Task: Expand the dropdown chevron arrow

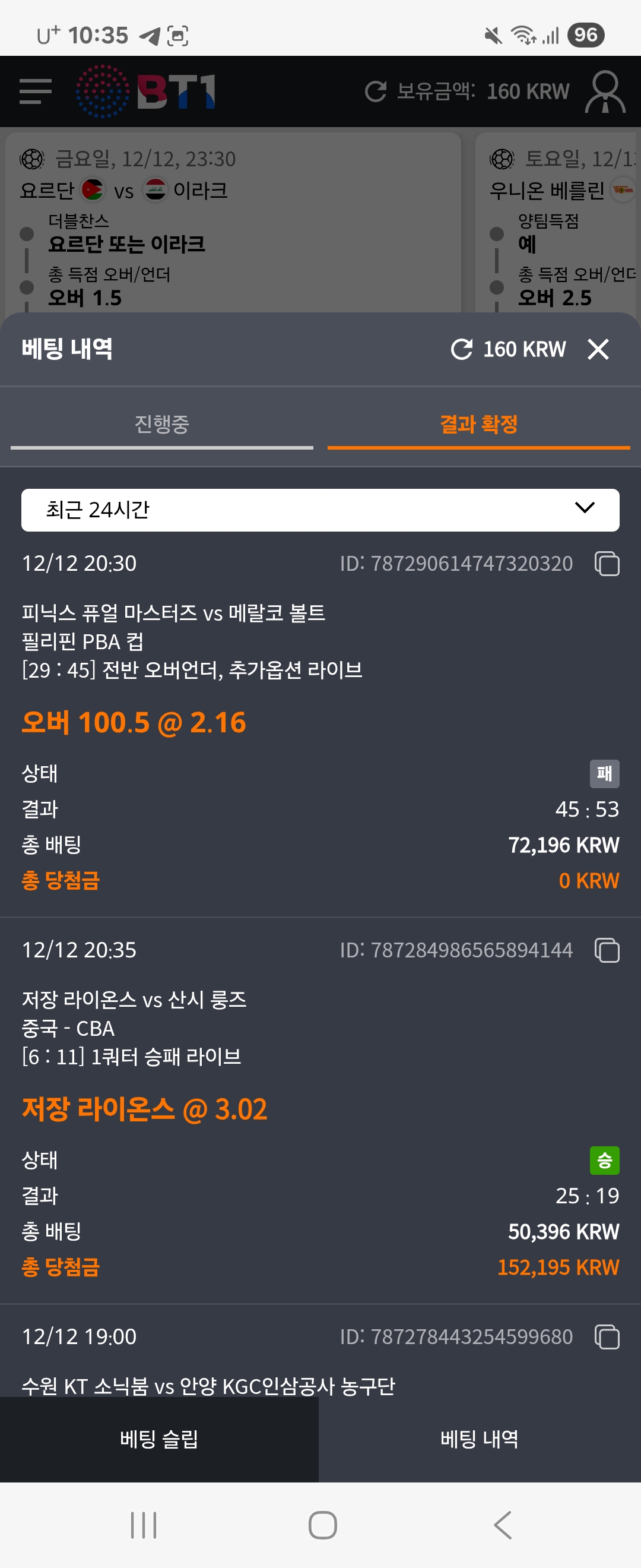Action: 584,509
